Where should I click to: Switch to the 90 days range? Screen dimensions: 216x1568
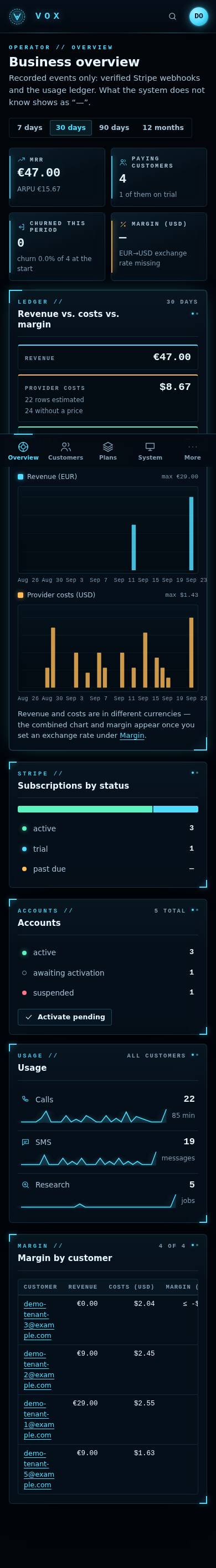pos(114,128)
